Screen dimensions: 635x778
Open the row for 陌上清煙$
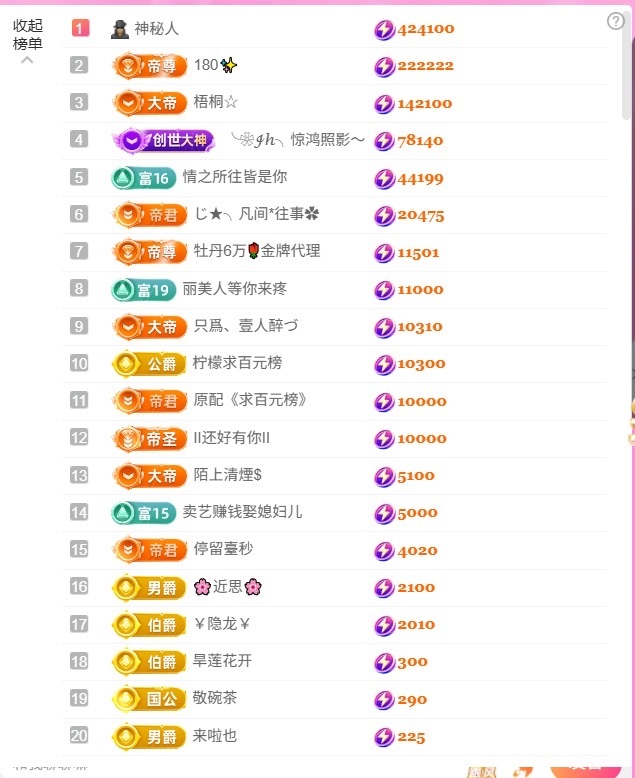(x=228, y=475)
